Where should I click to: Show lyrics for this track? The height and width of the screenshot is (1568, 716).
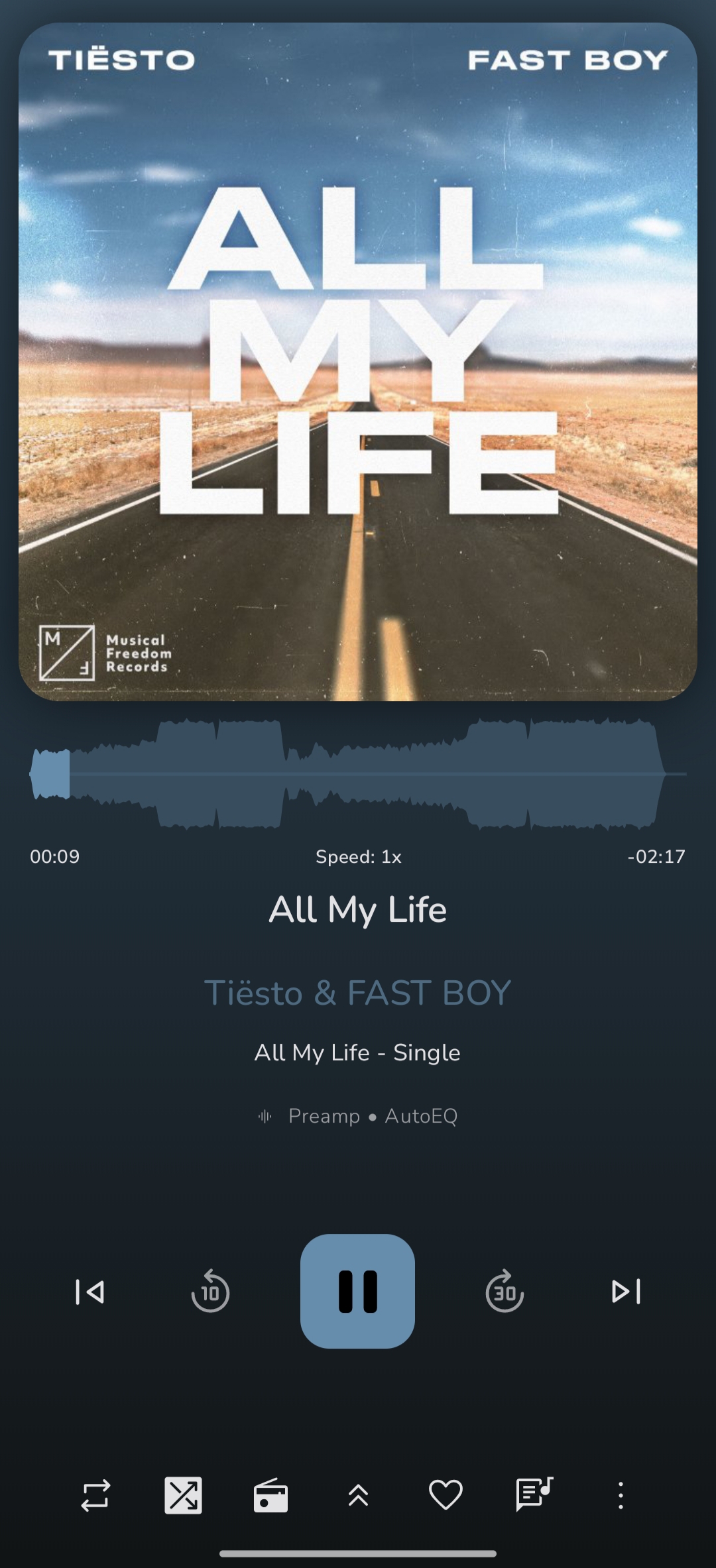[x=534, y=1494]
